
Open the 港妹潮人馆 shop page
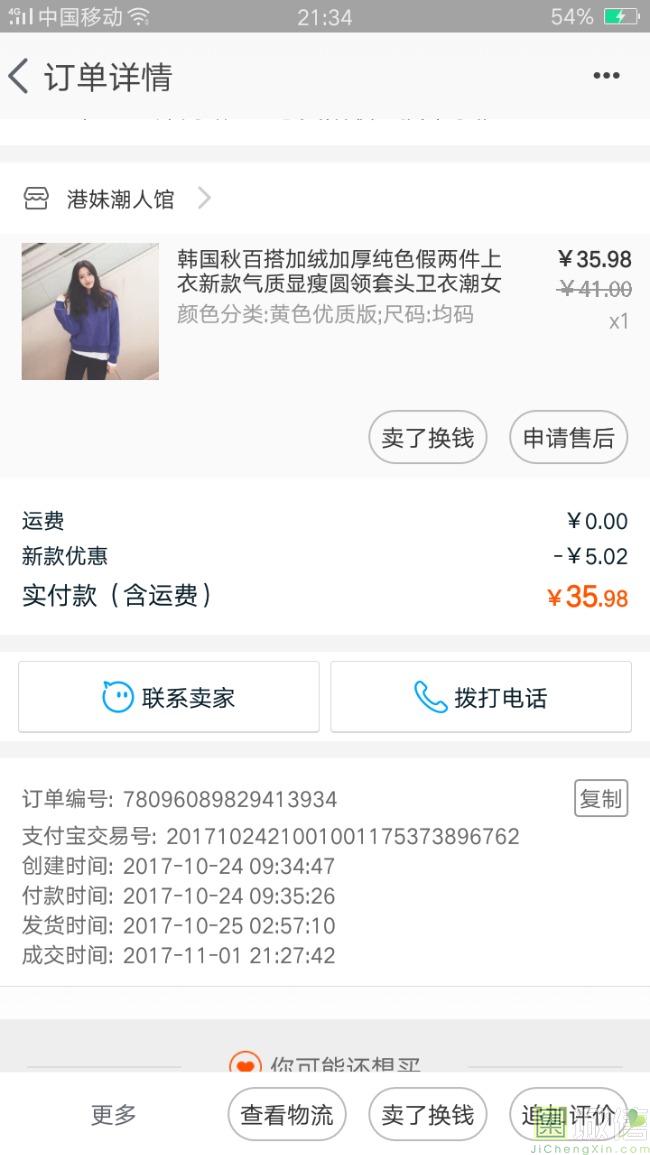click(120, 199)
